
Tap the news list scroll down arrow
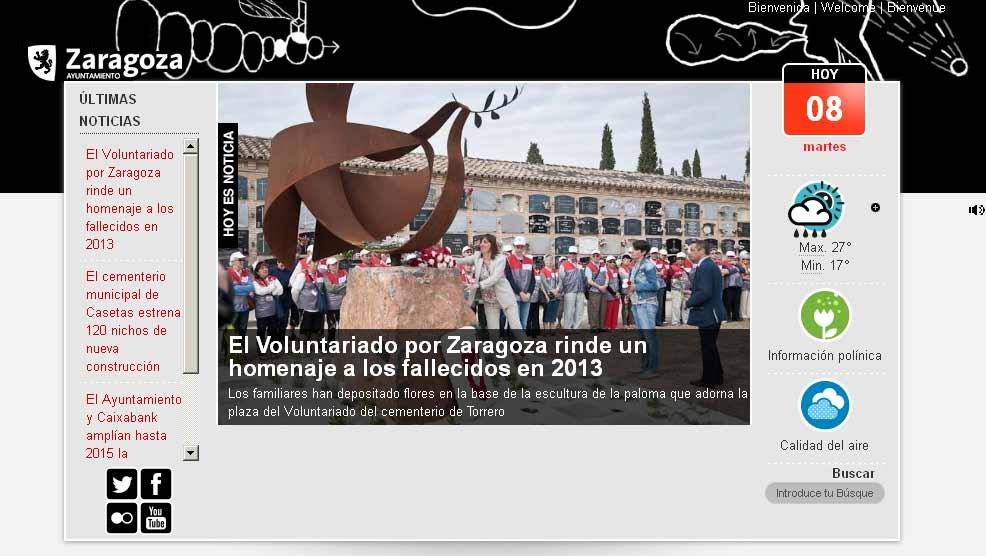tap(191, 453)
